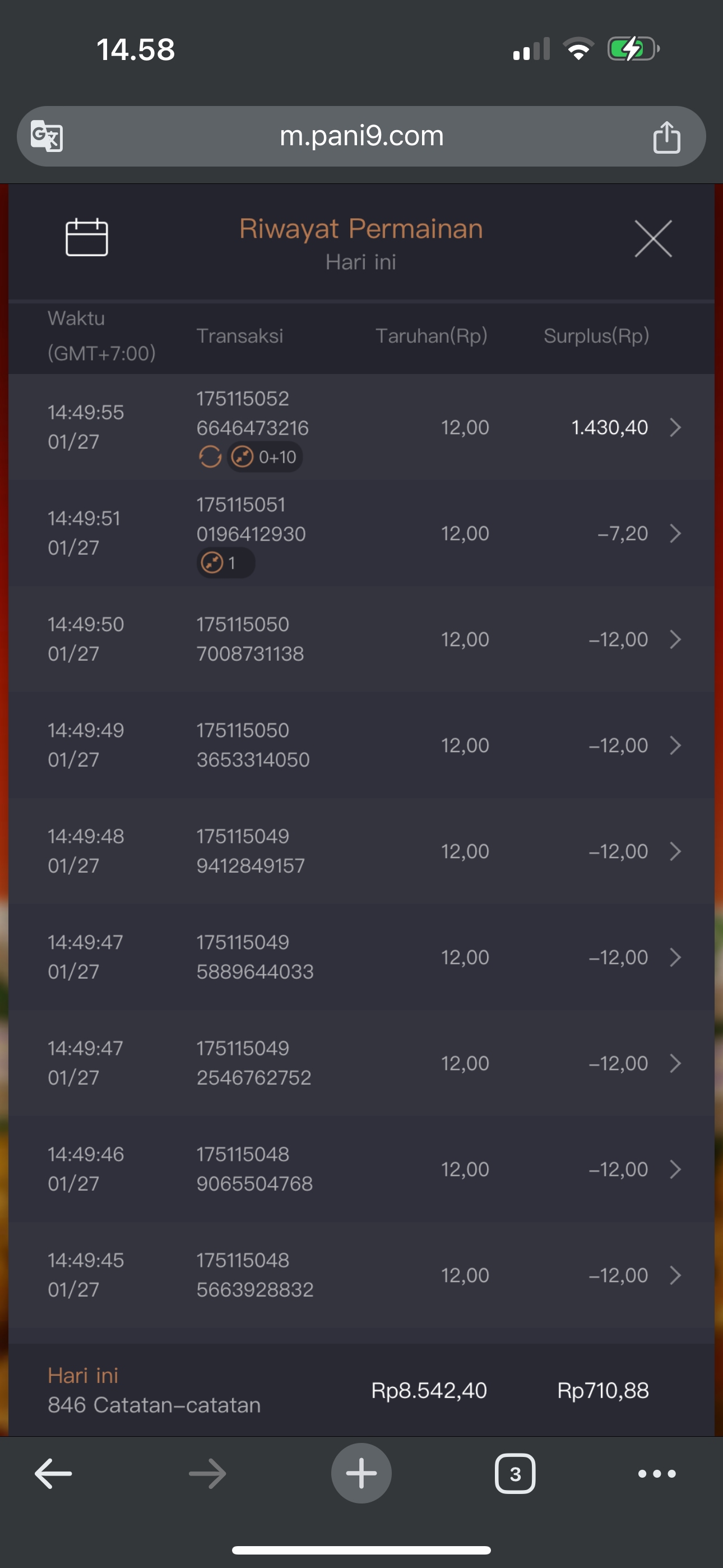Open a new browser tab

point(361,1474)
